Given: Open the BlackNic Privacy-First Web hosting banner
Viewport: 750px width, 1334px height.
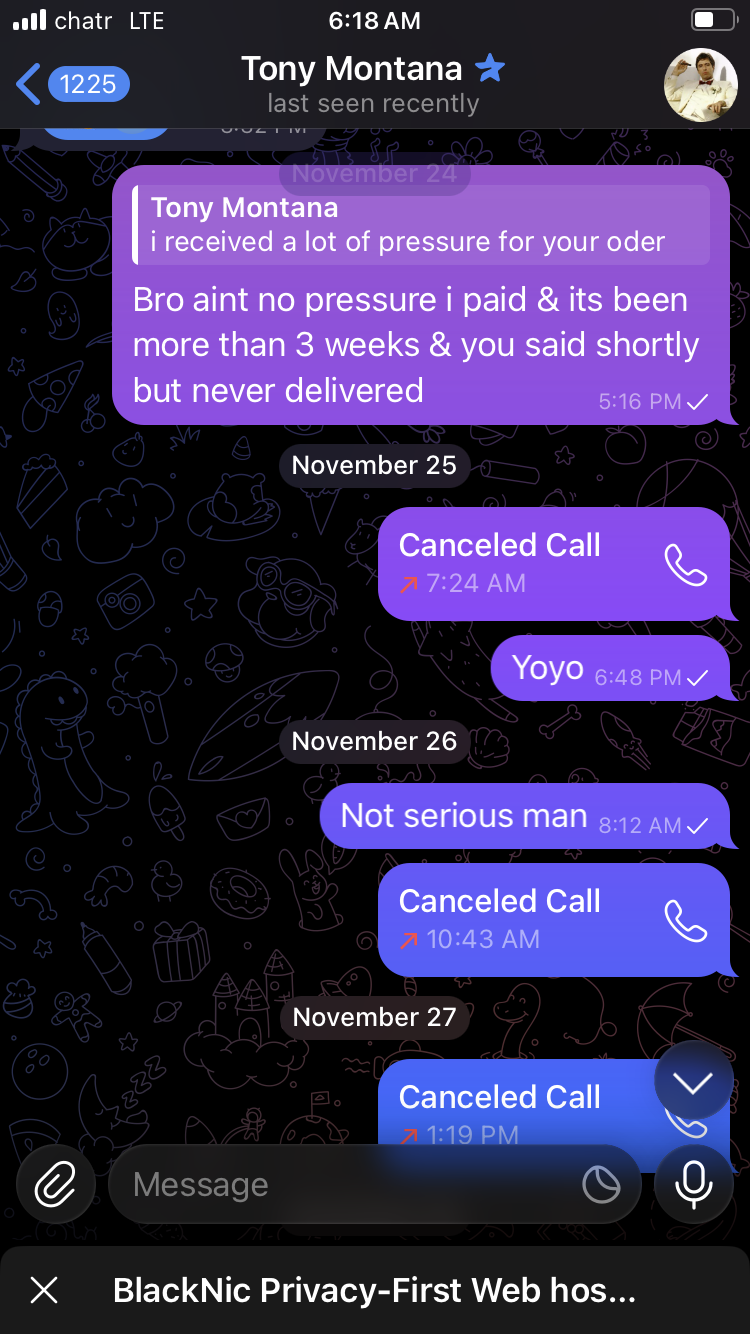Looking at the screenshot, I should 375,1291.
